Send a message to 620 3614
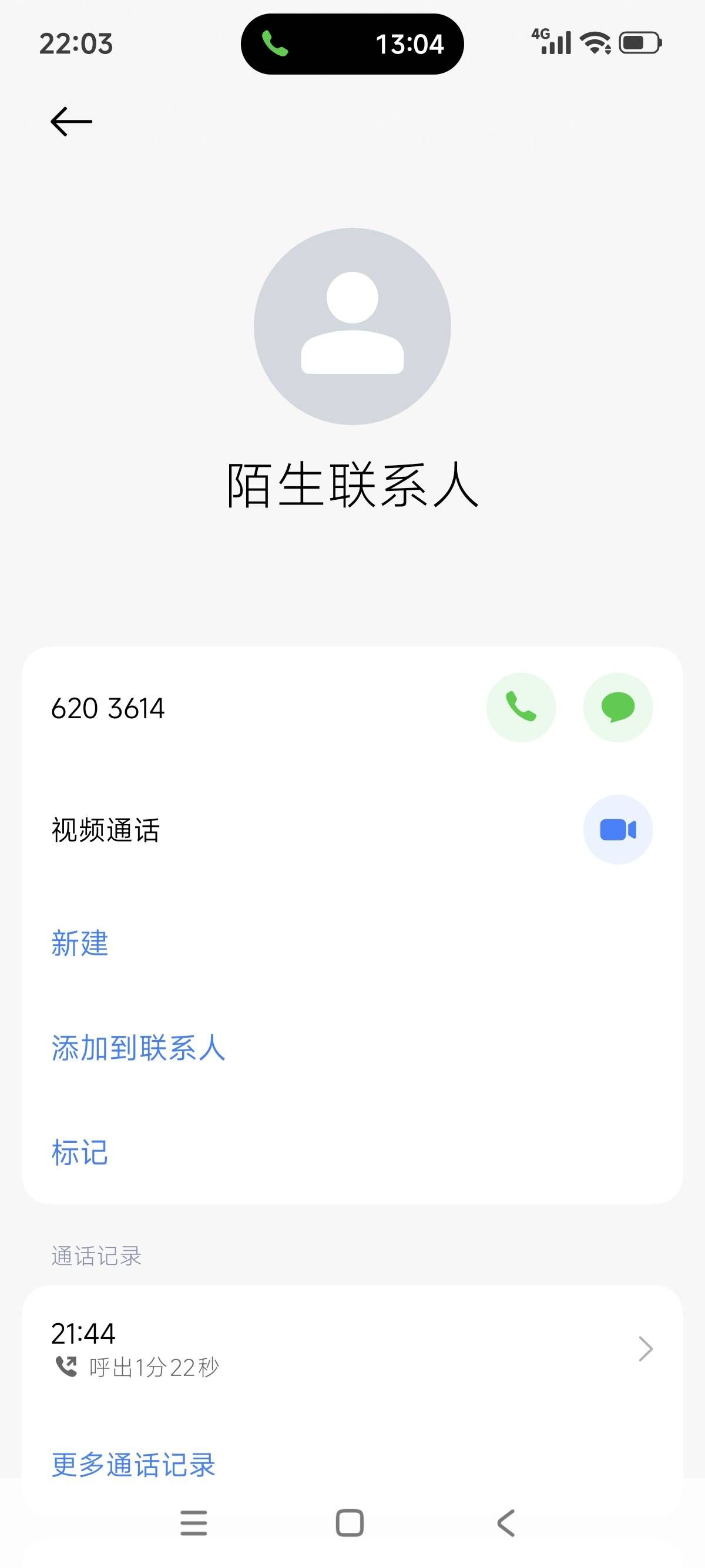This screenshot has height=1568, width=705. tap(617, 707)
